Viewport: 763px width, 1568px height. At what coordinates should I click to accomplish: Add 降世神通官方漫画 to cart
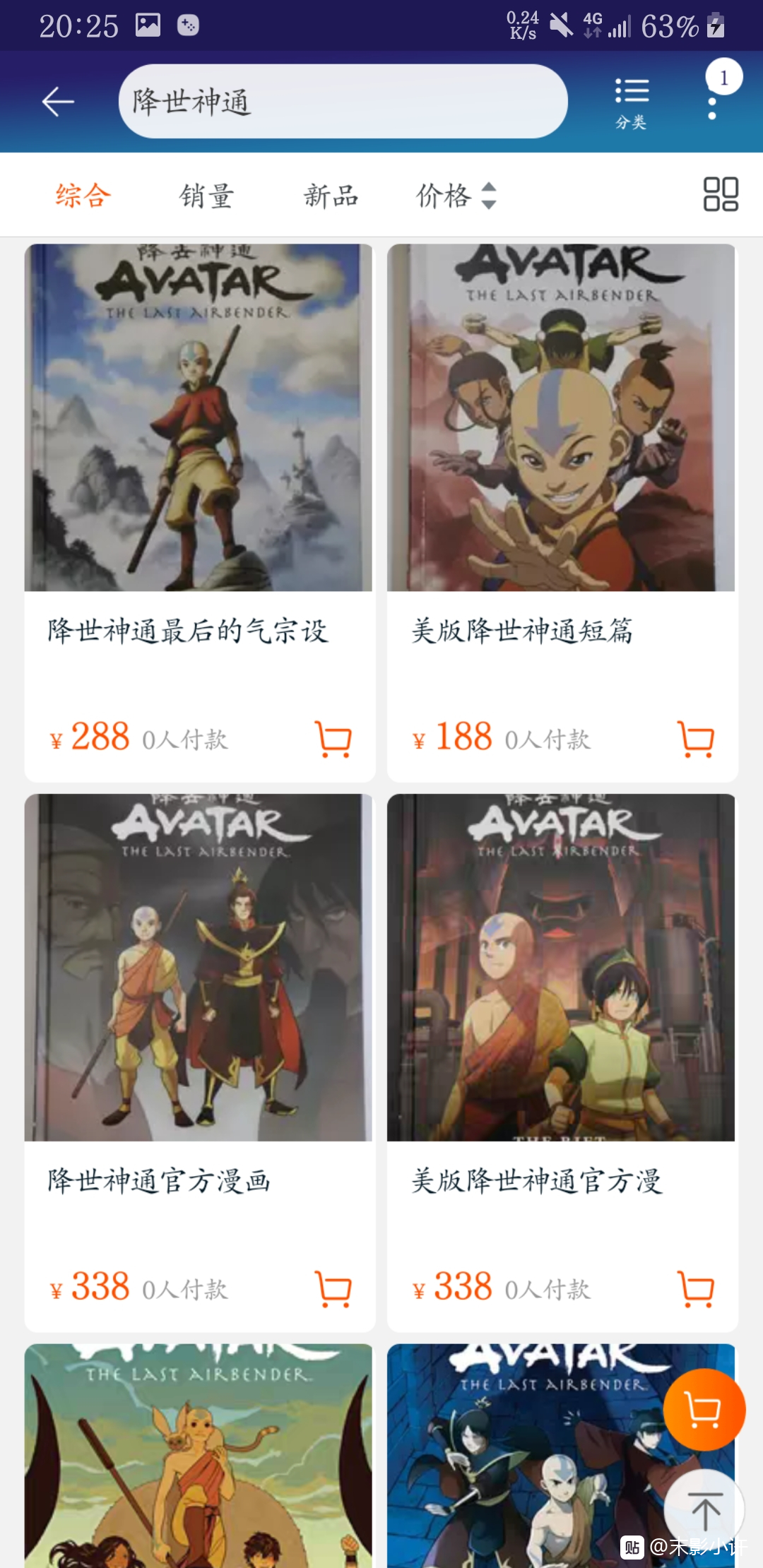[x=333, y=1289]
